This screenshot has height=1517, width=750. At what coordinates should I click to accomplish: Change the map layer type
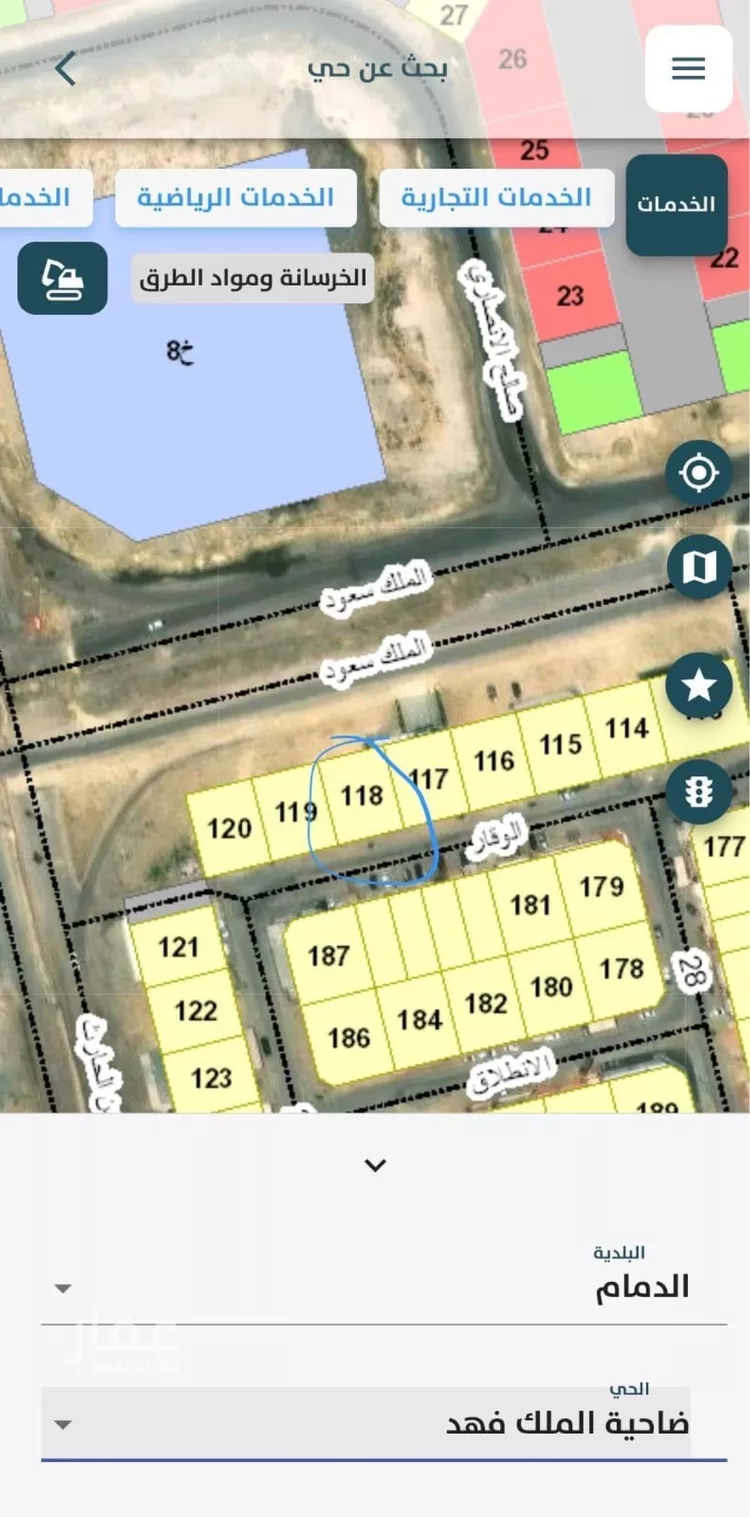click(699, 567)
